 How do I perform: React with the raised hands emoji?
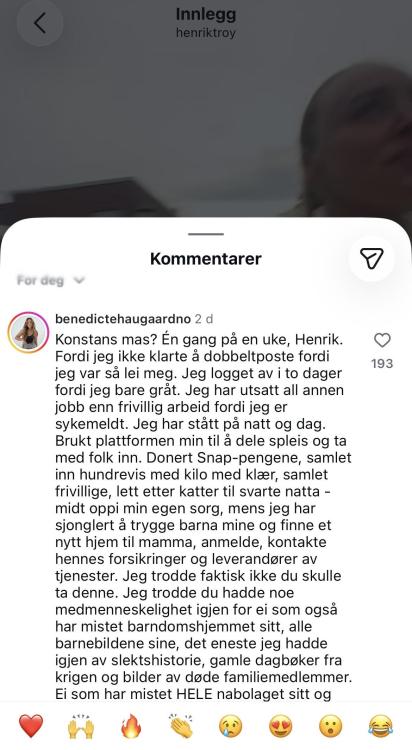81,726
